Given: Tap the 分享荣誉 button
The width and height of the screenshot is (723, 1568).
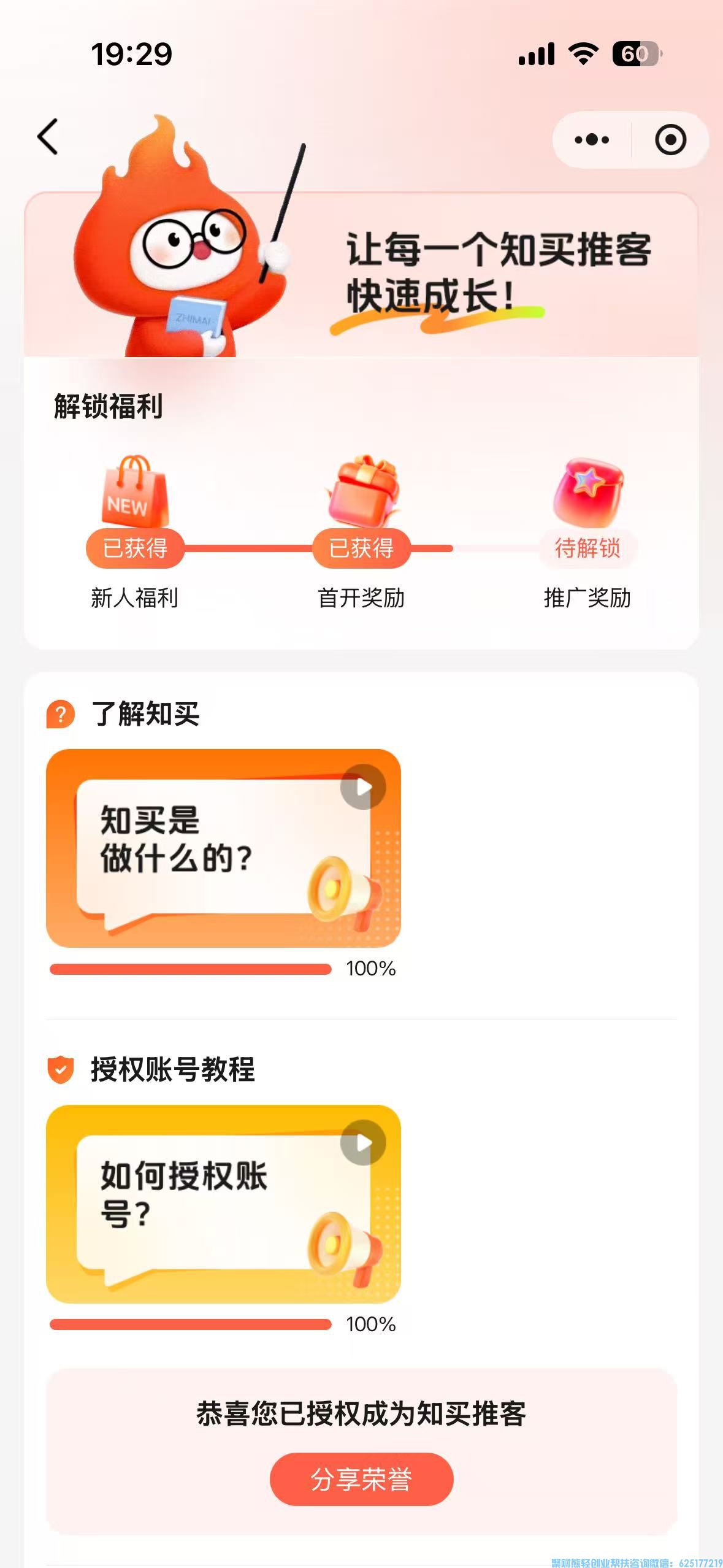Looking at the screenshot, I should [361, 1478].
